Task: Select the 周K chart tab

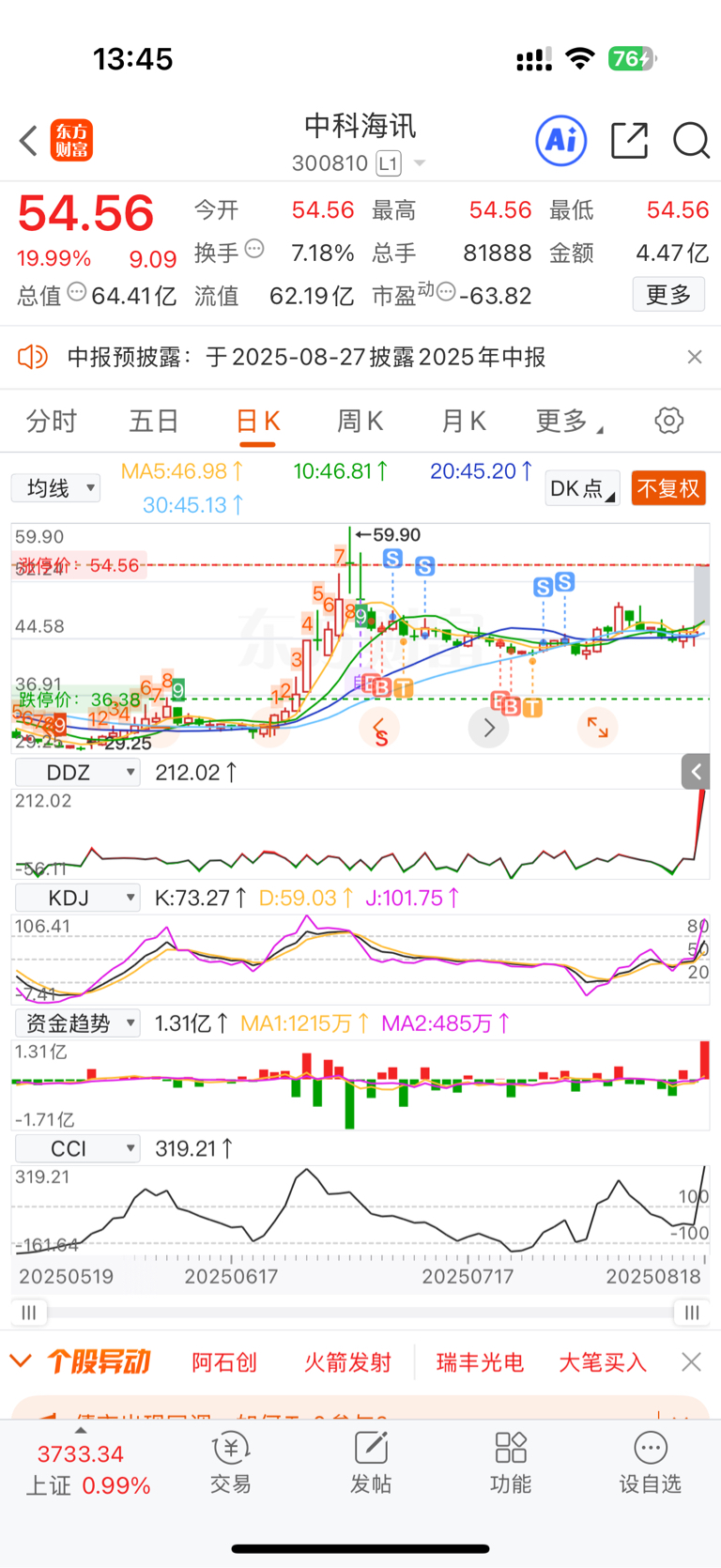Action: pyautogui.click(x=360, y=421)
